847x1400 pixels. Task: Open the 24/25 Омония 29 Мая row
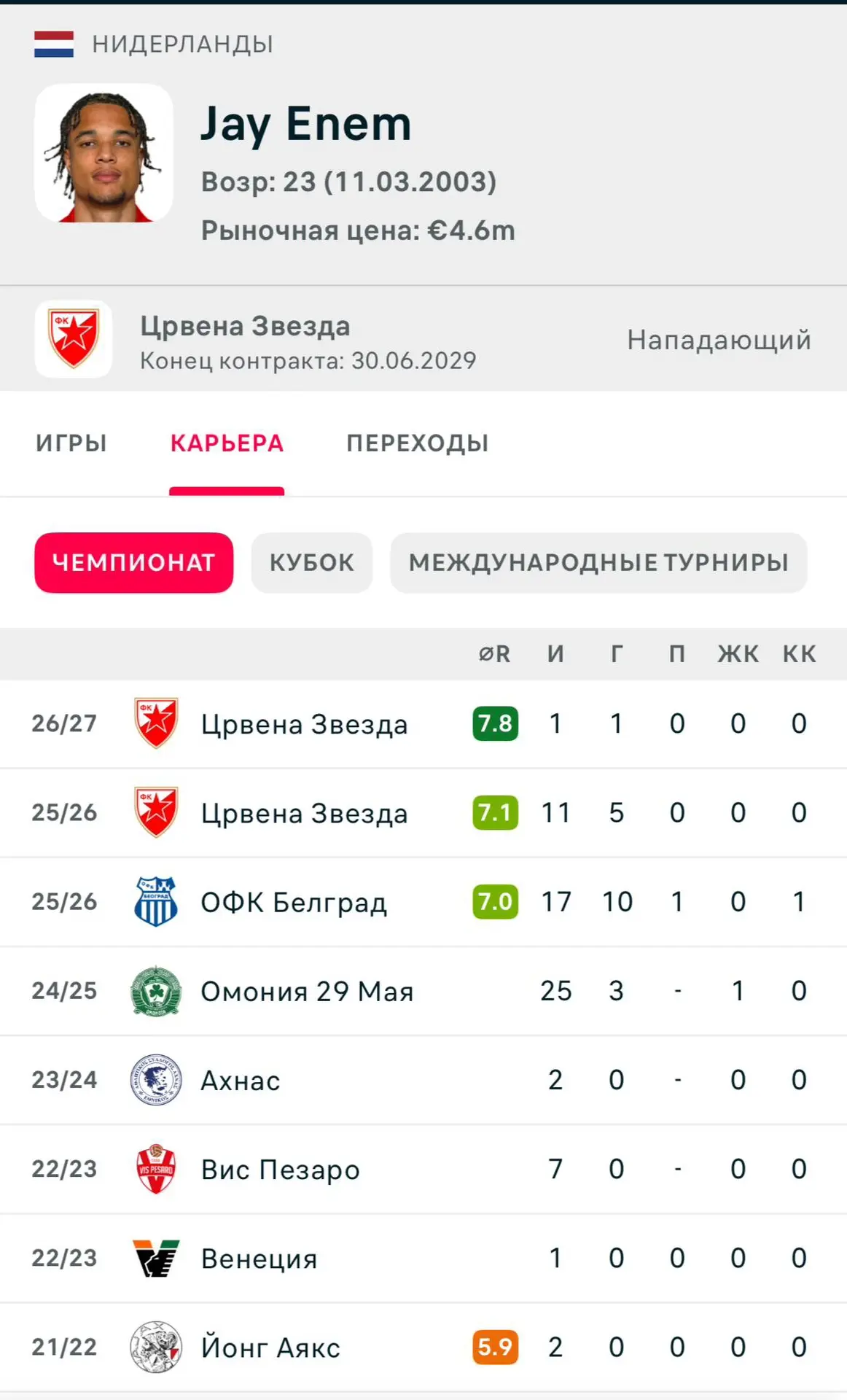point(423,991)
